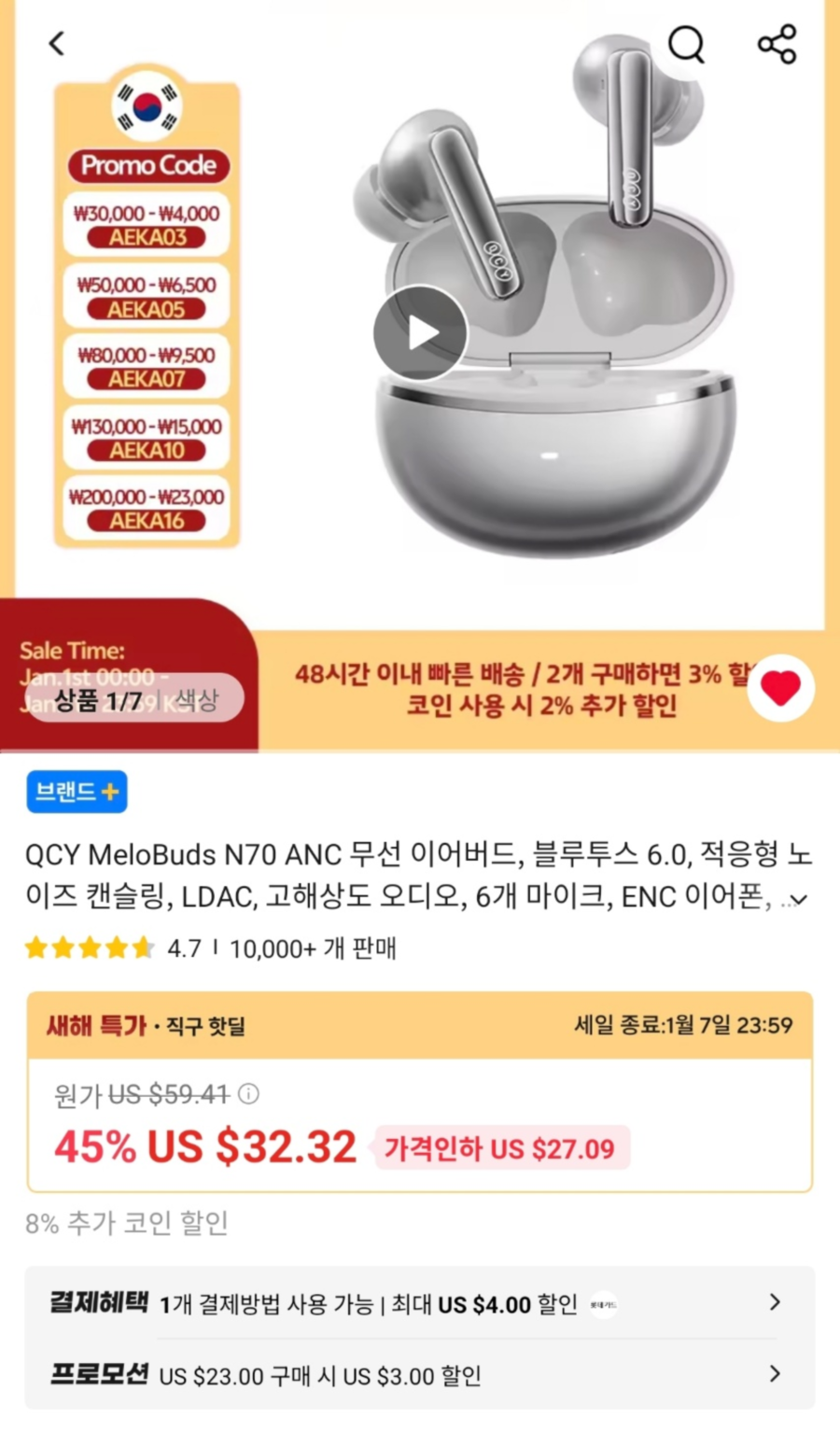Tap the 8% 추가 코인 할인 text
The width and height of the screenshot is (840, 1433).
[x=127, y=1223]
